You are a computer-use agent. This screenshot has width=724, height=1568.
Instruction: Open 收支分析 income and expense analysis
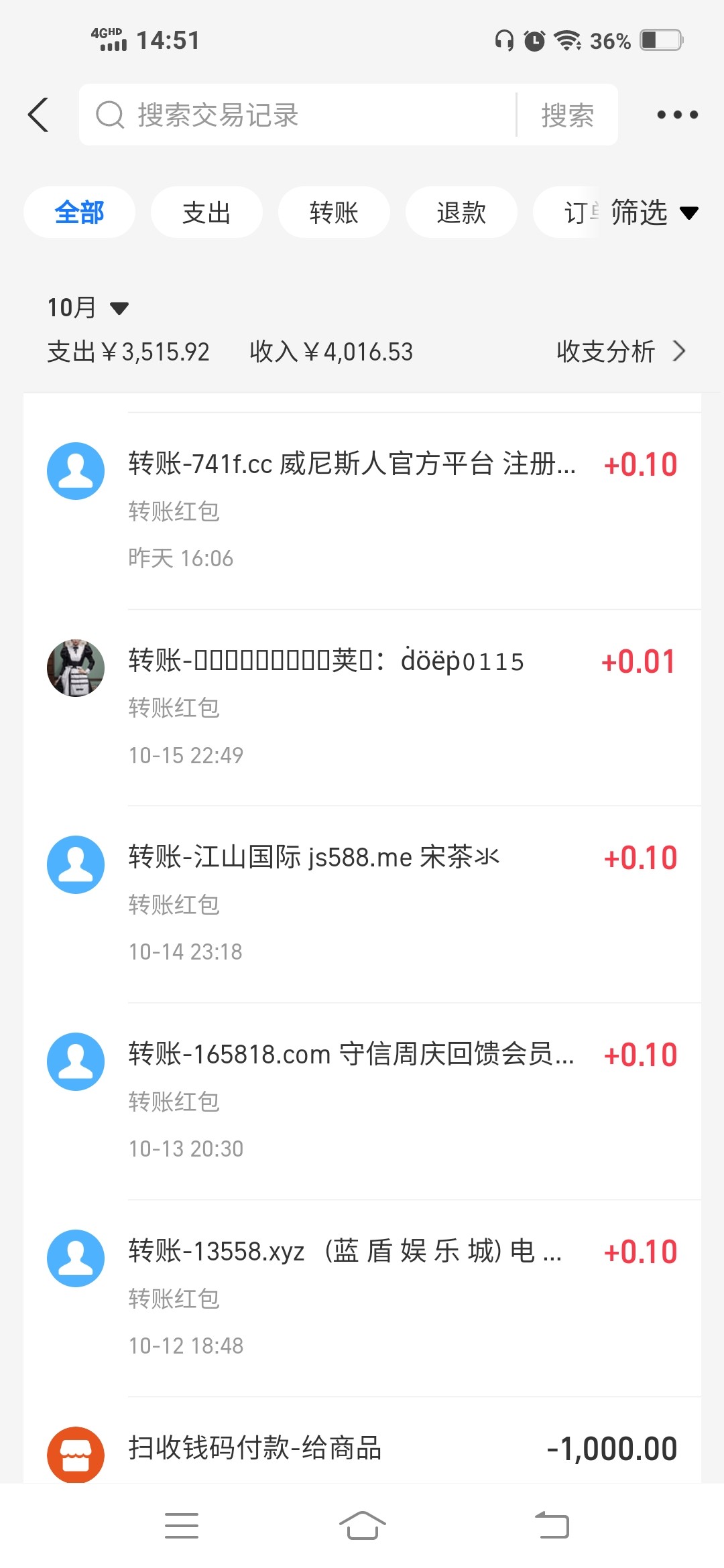[x=620, y=351]
